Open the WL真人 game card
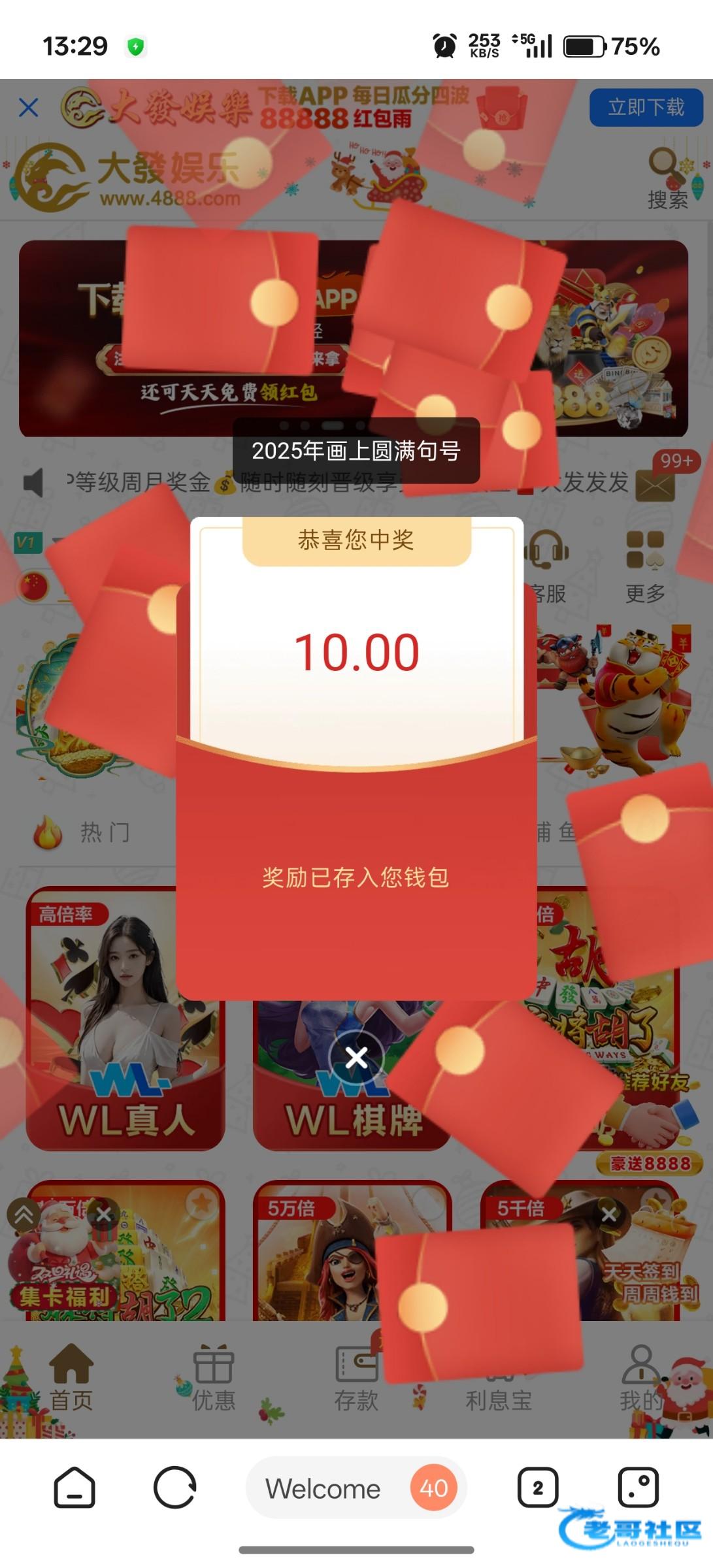Image resolution: width=713 pixels, height=1568 pixels. (x=125, y=1019)
